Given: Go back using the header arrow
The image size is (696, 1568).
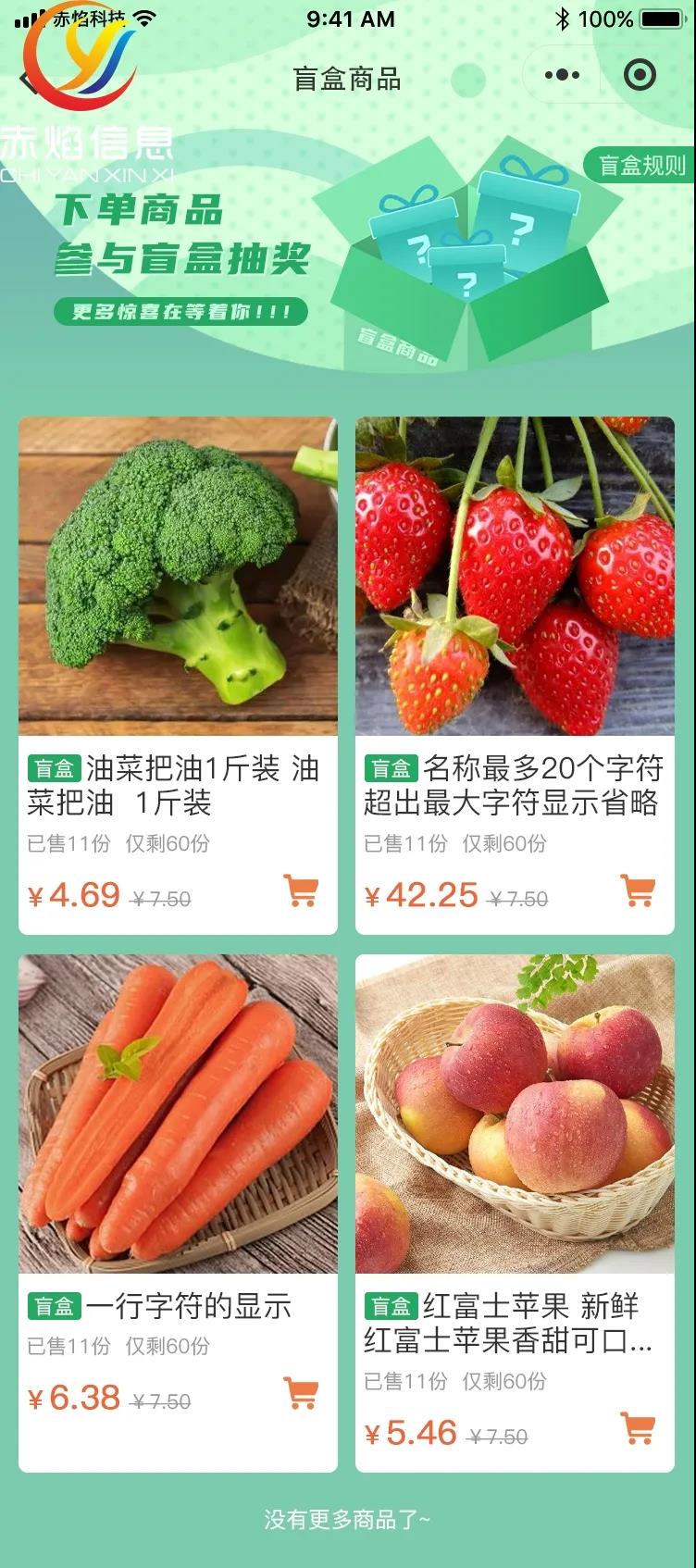Looking at the screenshot, I should click(28, 79).
